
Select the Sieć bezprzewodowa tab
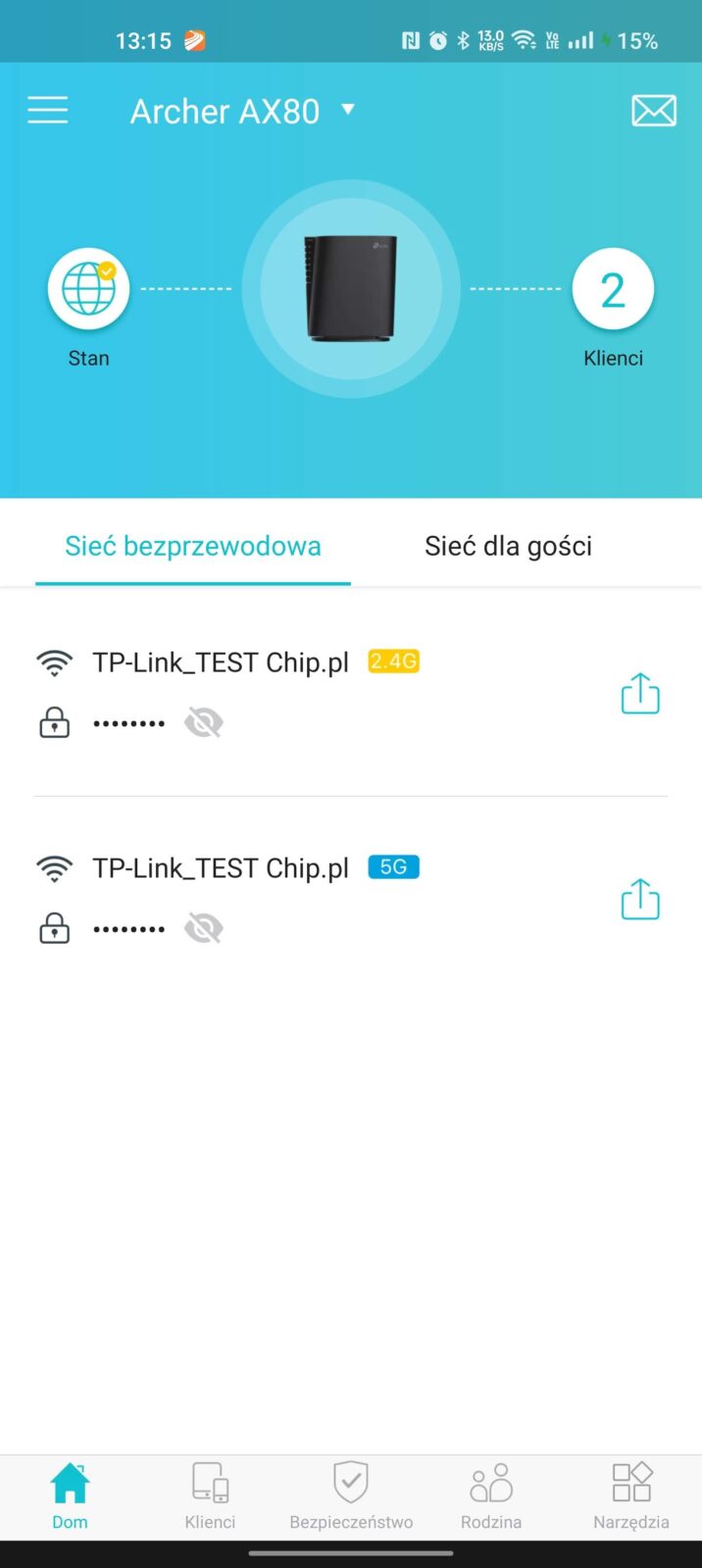click(193, 546)
